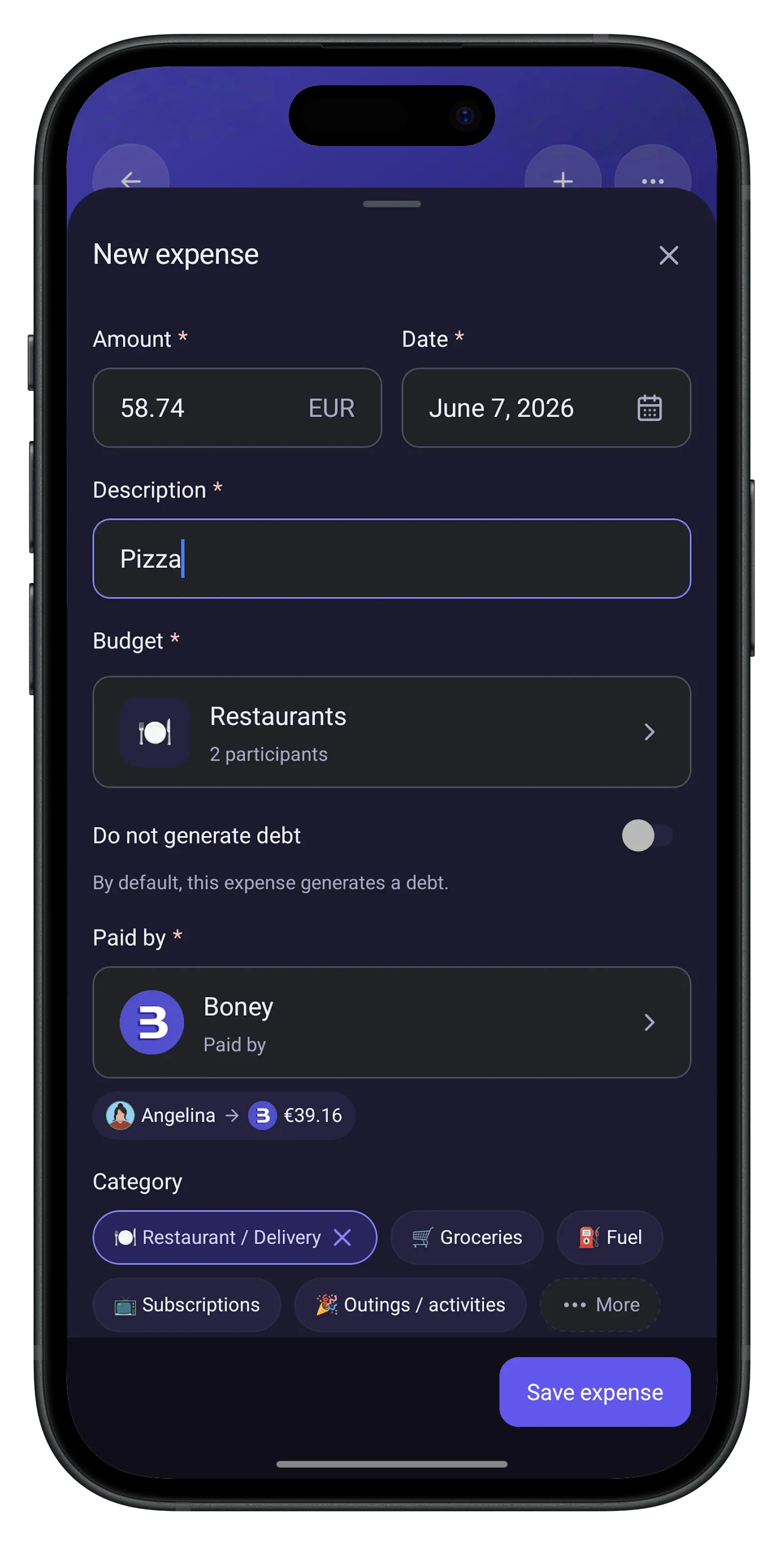
Task: Pick the Subscriptions category chip
Action: pyautogui.click(x=187, y=1304)
